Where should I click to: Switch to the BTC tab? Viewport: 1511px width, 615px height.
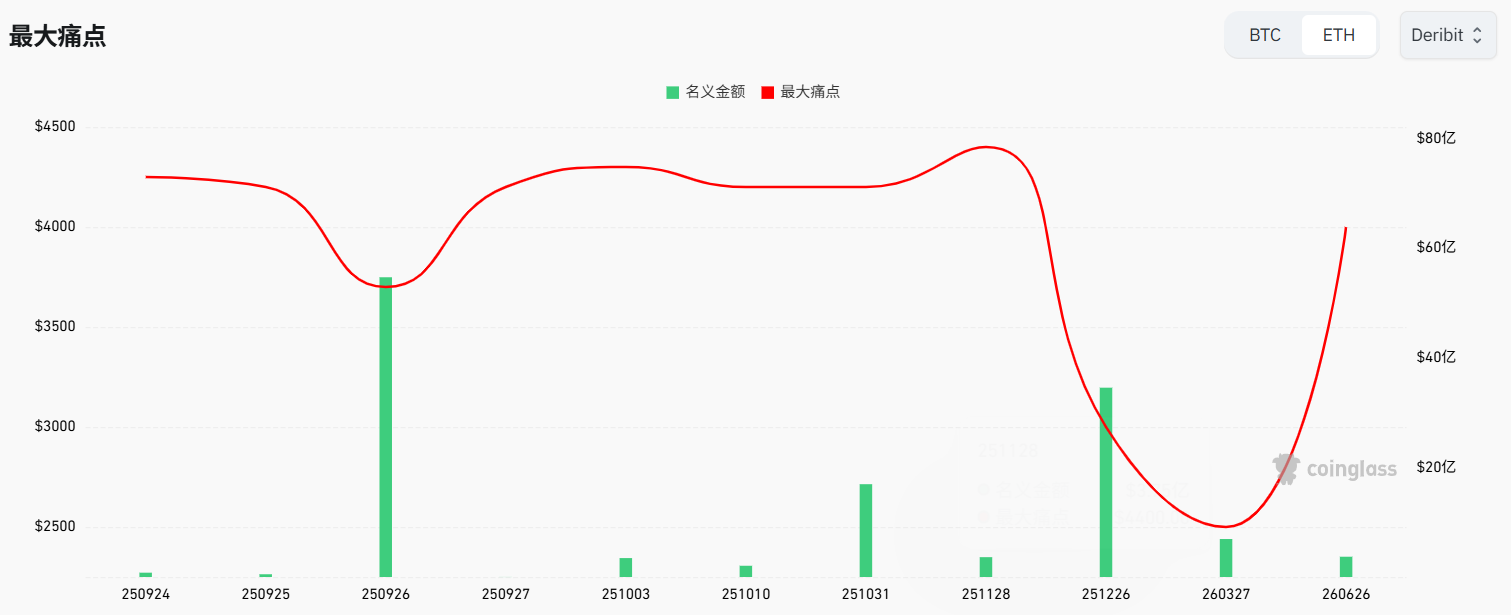click(1264, 35)
